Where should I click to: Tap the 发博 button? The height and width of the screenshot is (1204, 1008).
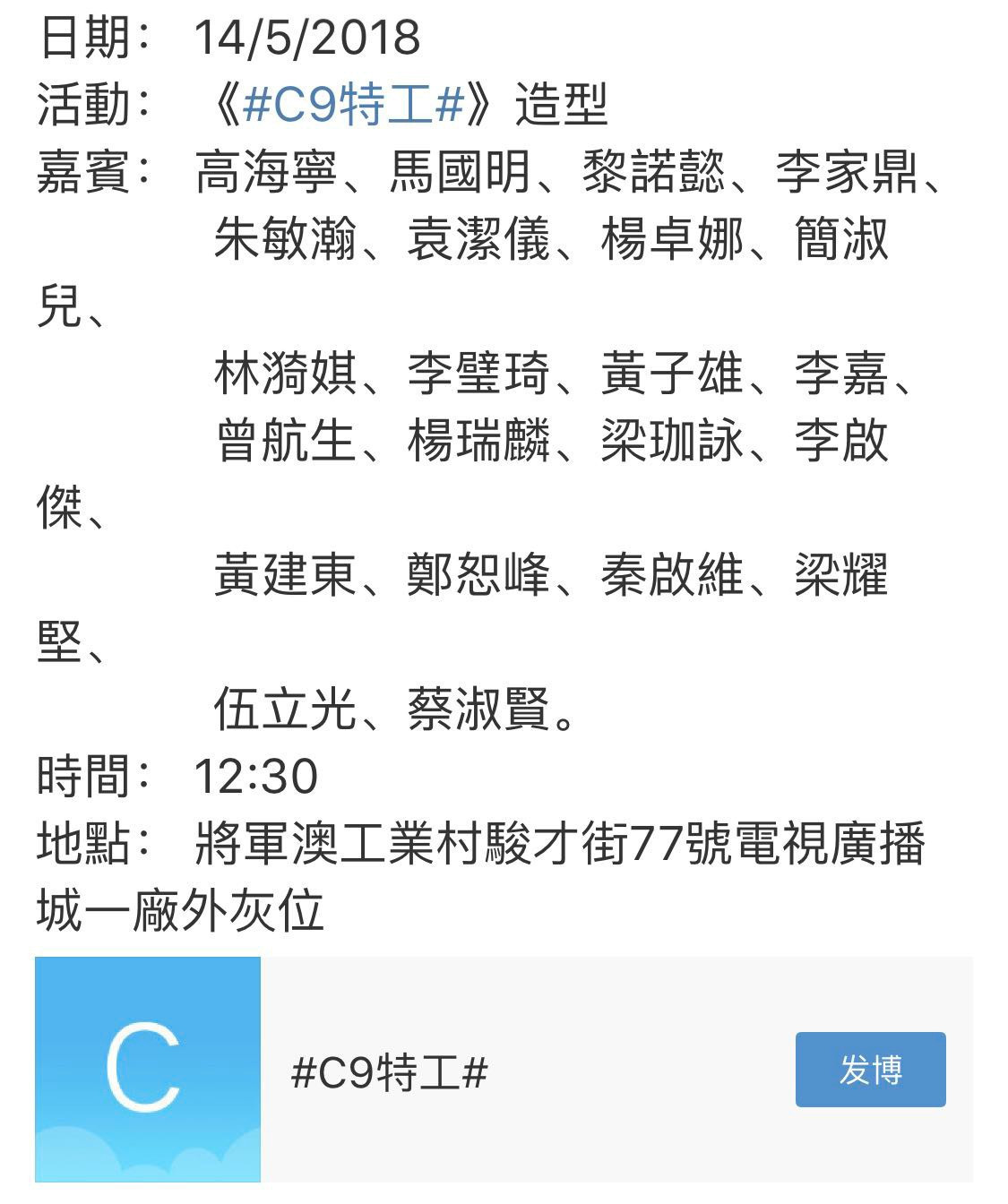point(869,1070)
